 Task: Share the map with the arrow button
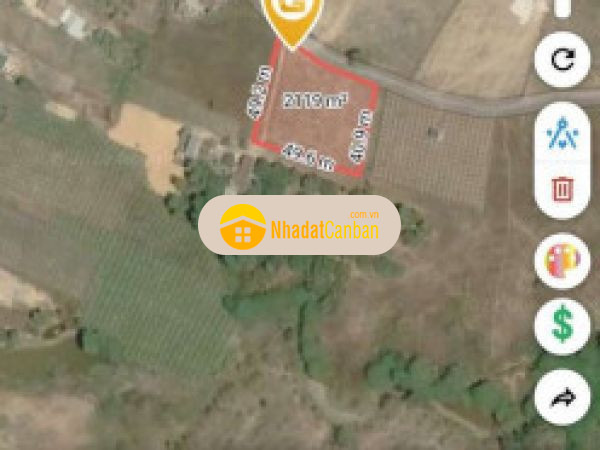point(562,399)
